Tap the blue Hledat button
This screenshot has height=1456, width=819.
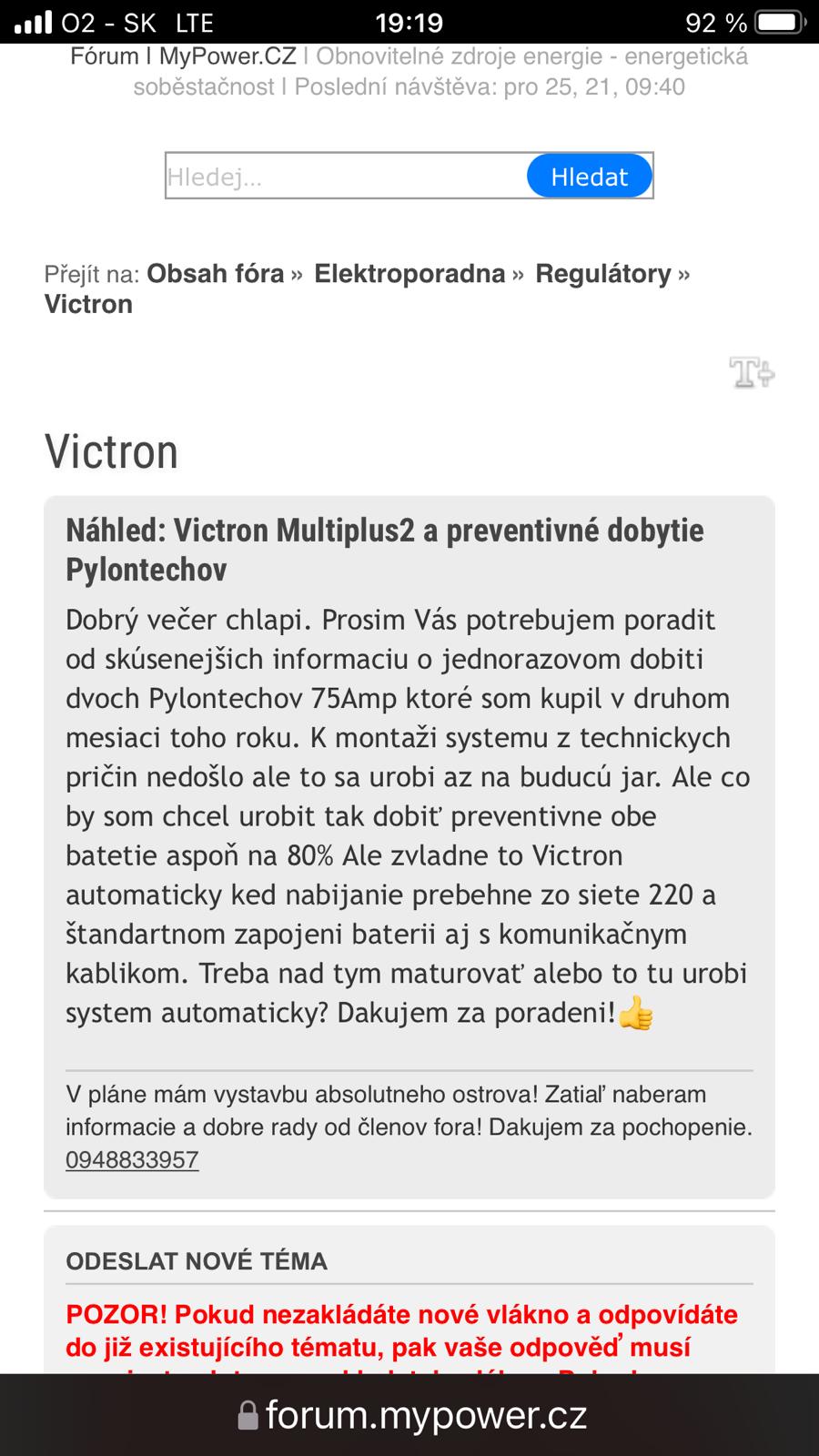coord(590,177)
